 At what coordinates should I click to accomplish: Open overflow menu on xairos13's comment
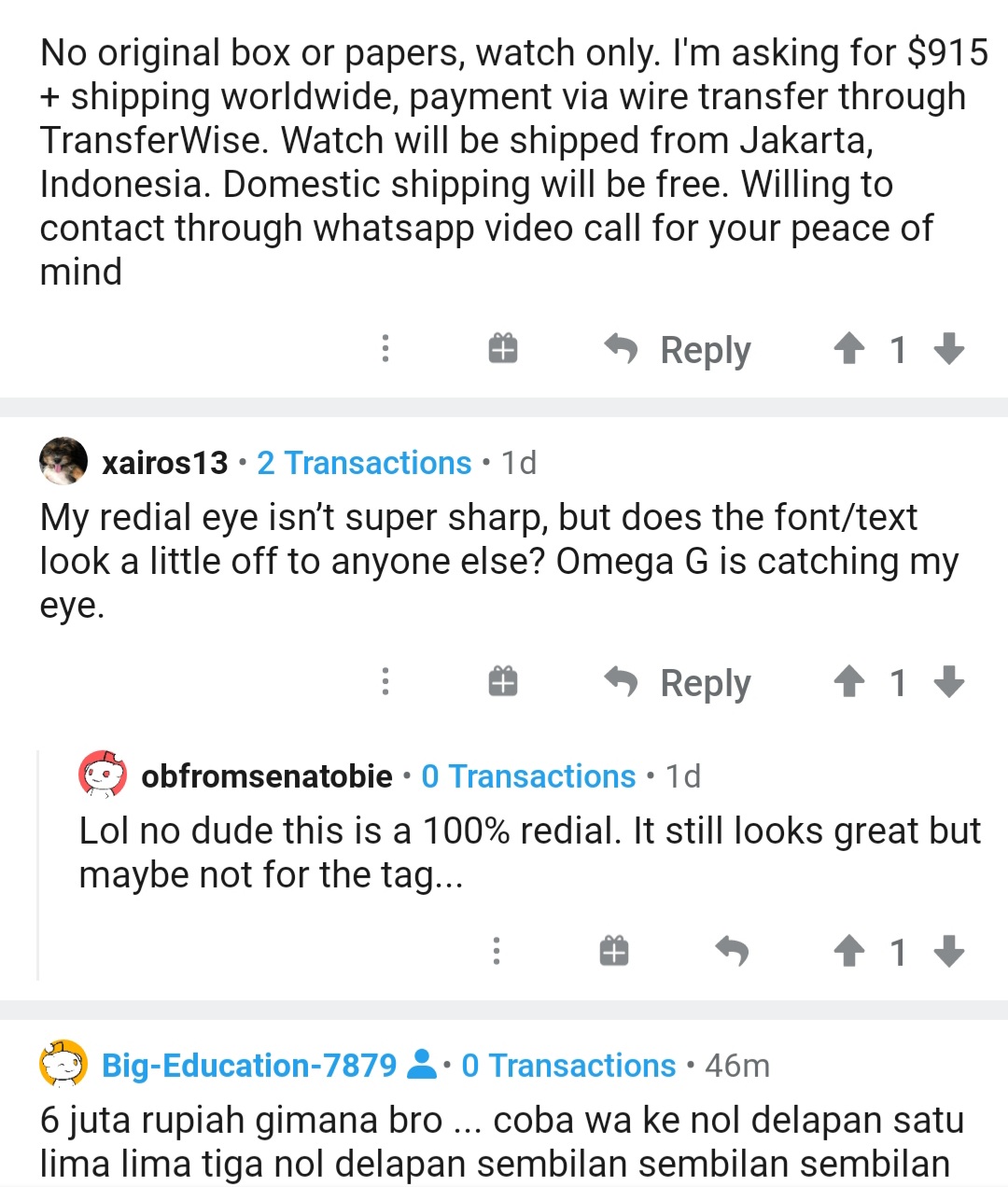(385, 682)
